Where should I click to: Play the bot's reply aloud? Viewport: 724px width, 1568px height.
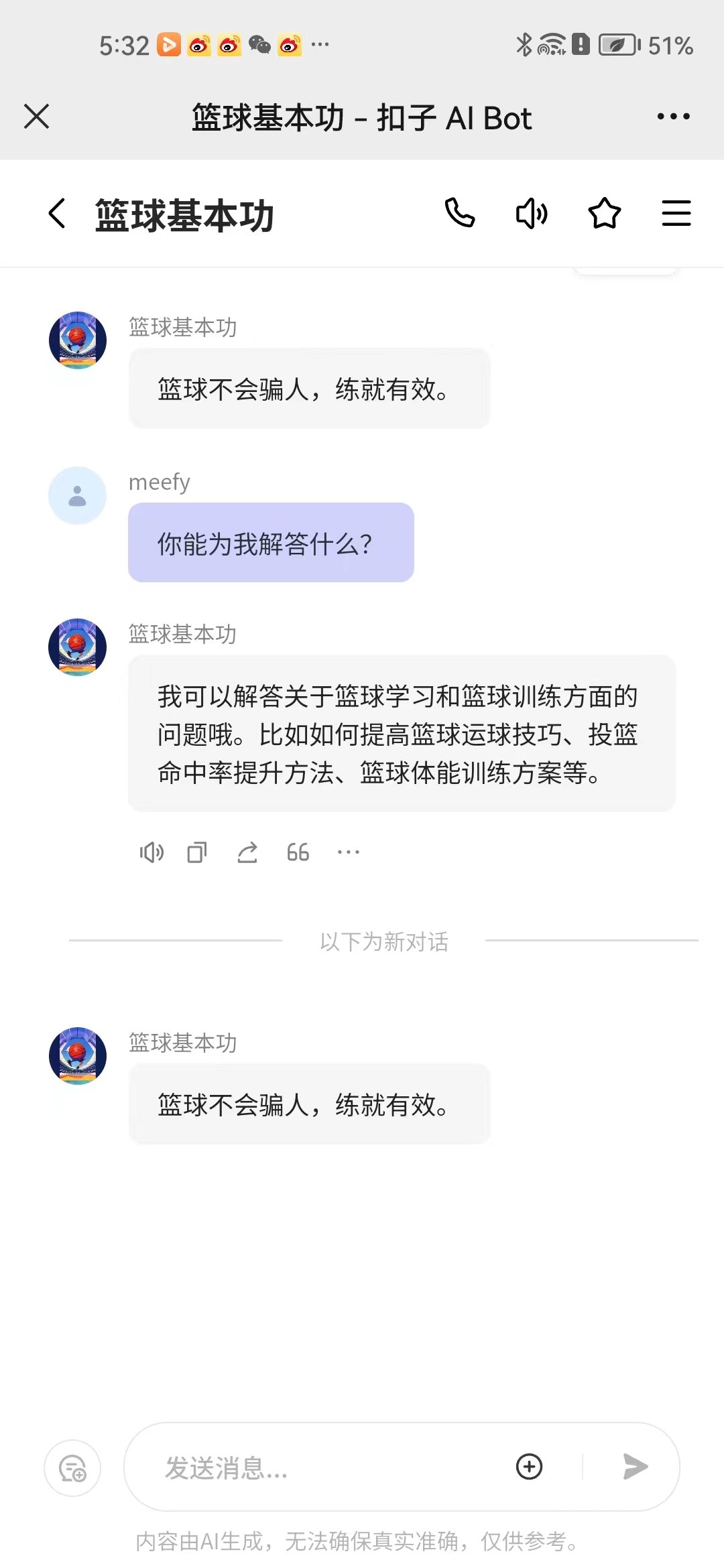click(152, 852)
